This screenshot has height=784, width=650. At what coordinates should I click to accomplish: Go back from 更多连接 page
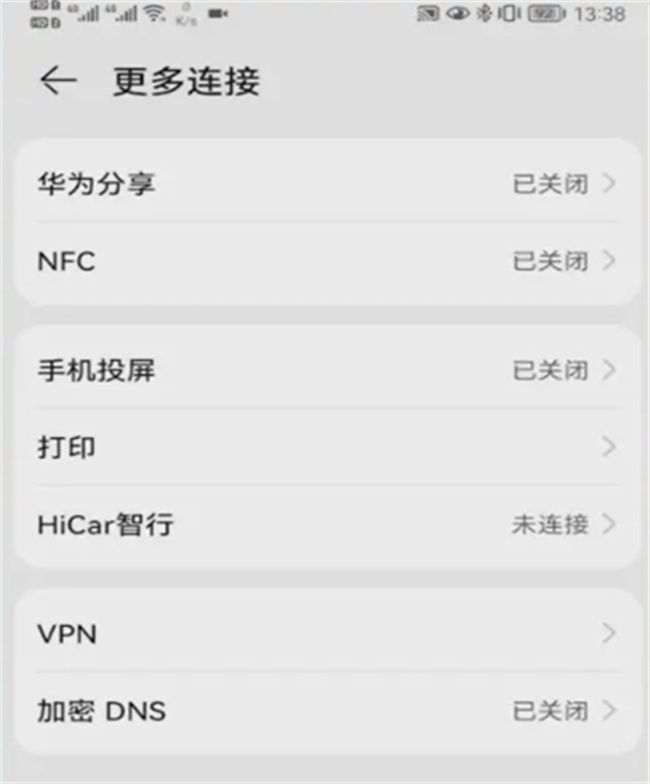click(x=58, y=82)
